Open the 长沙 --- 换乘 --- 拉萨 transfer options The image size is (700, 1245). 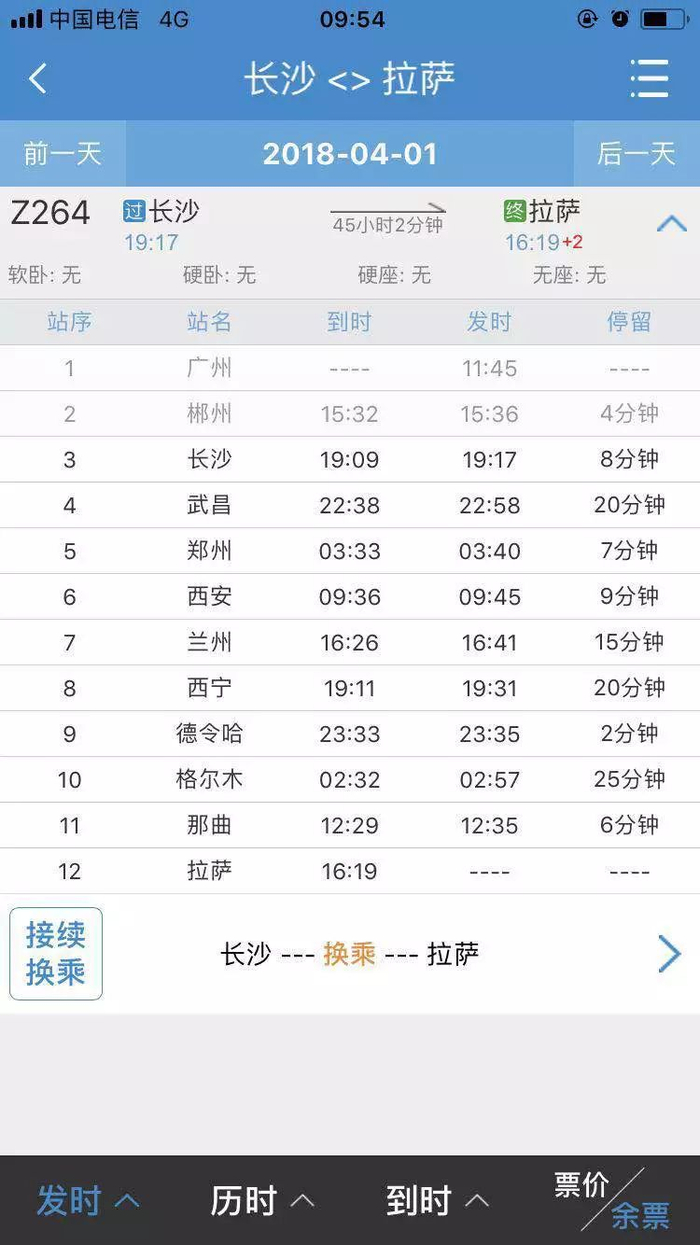pyautogui.click(x=350, y=954)
